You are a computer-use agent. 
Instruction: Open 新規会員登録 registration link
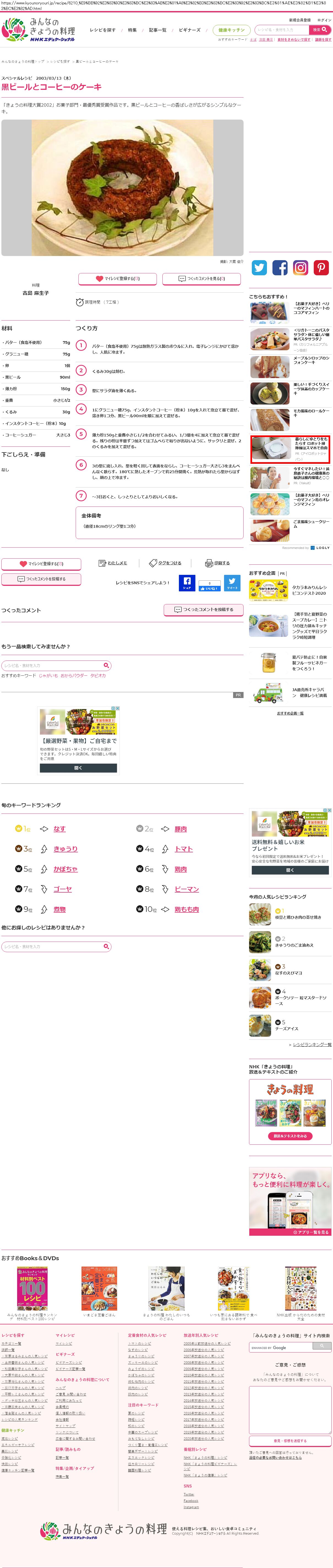tap(300, 20)
